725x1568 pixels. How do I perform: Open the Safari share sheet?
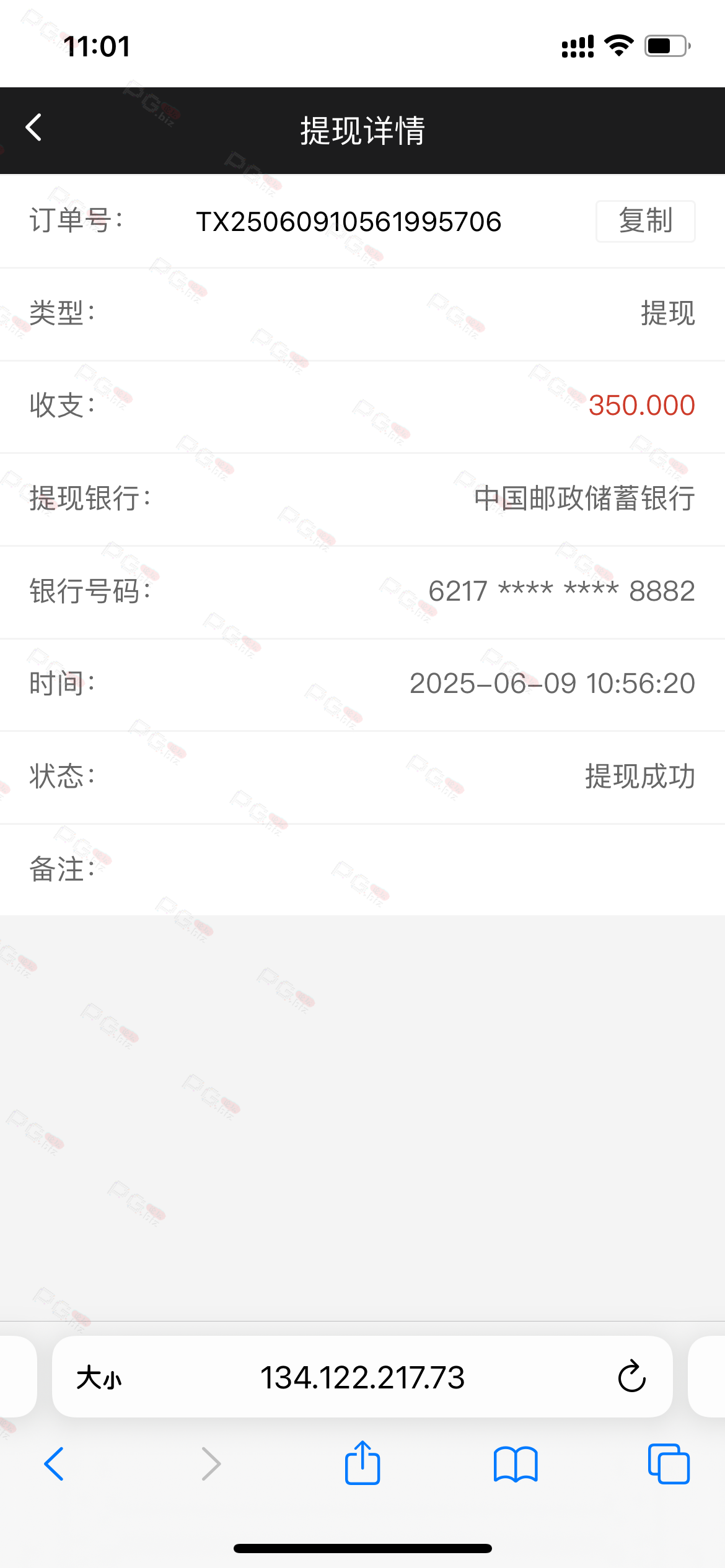click(362, 1462)
